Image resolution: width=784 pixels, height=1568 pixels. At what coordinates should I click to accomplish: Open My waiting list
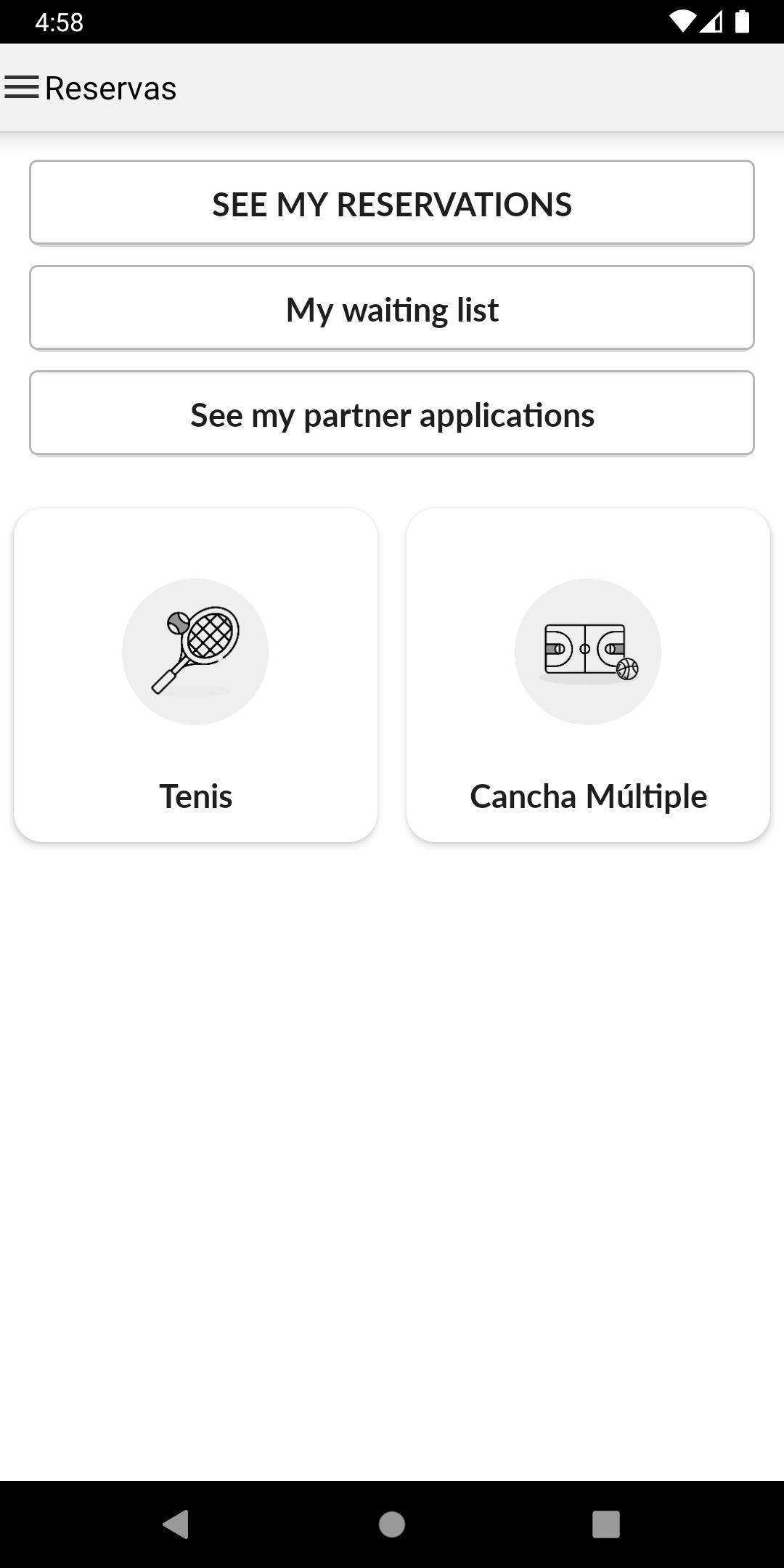pos(392,308)
